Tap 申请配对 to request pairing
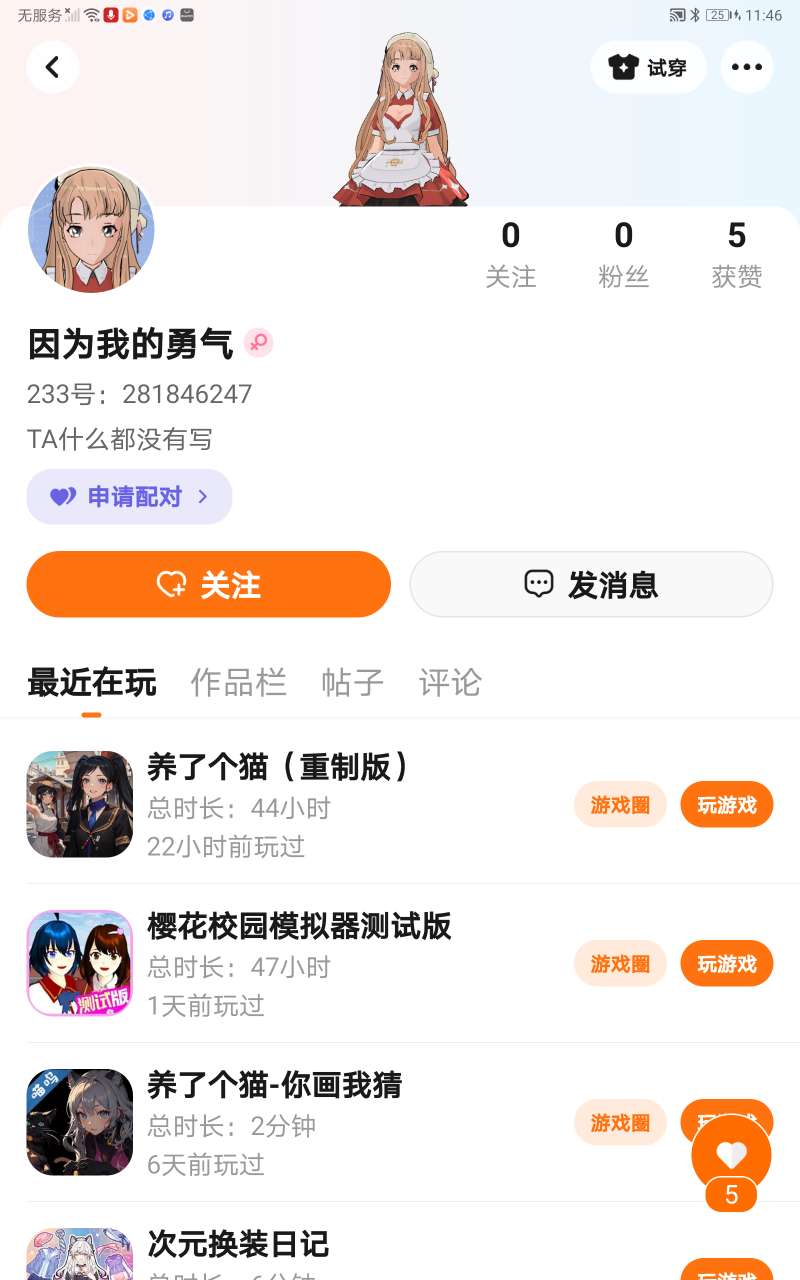The image size is (800, 1280). (130, 497)
